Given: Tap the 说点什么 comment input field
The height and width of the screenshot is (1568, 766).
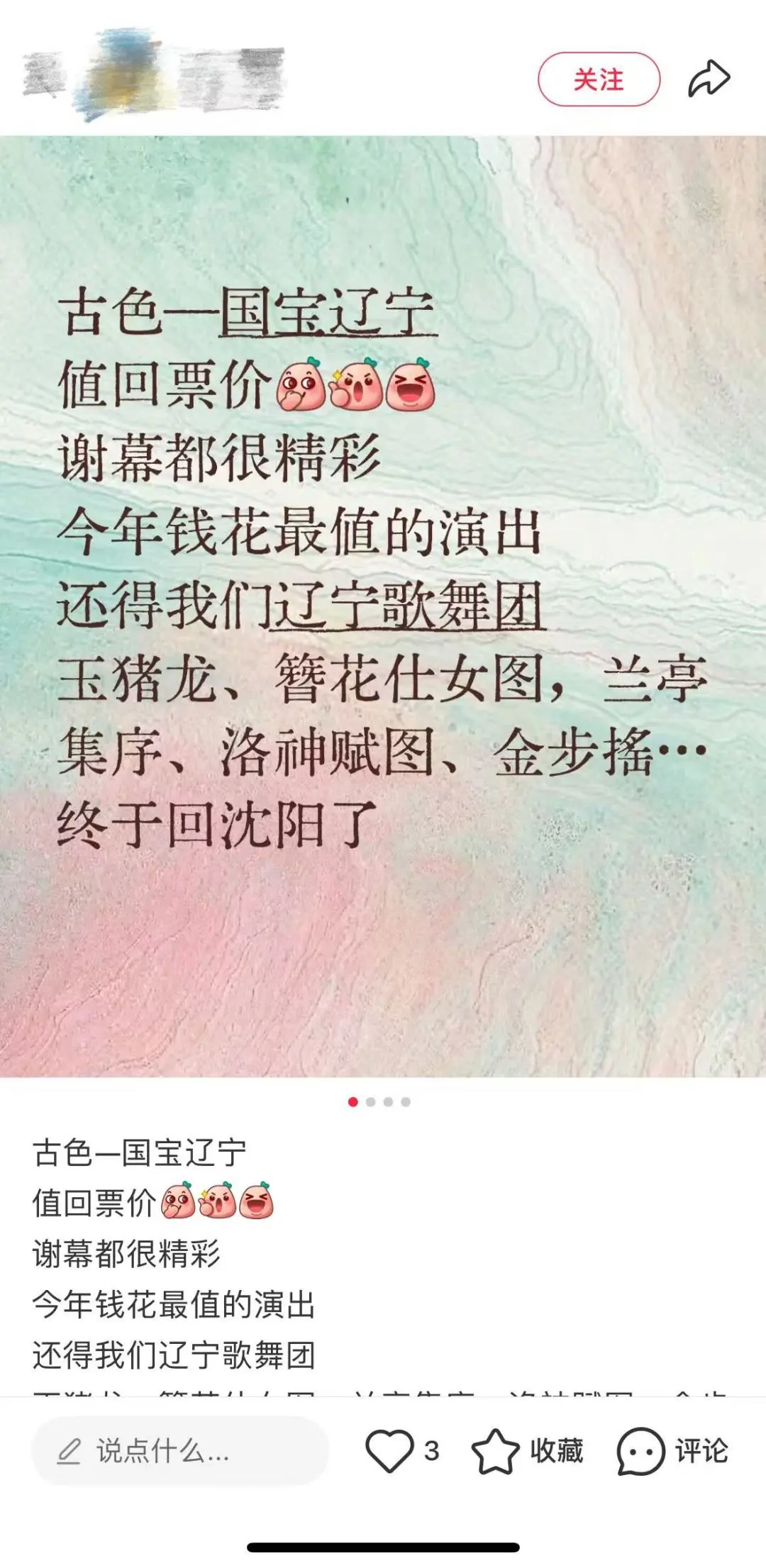Looking at the screenshot, I should (179, 1451).
